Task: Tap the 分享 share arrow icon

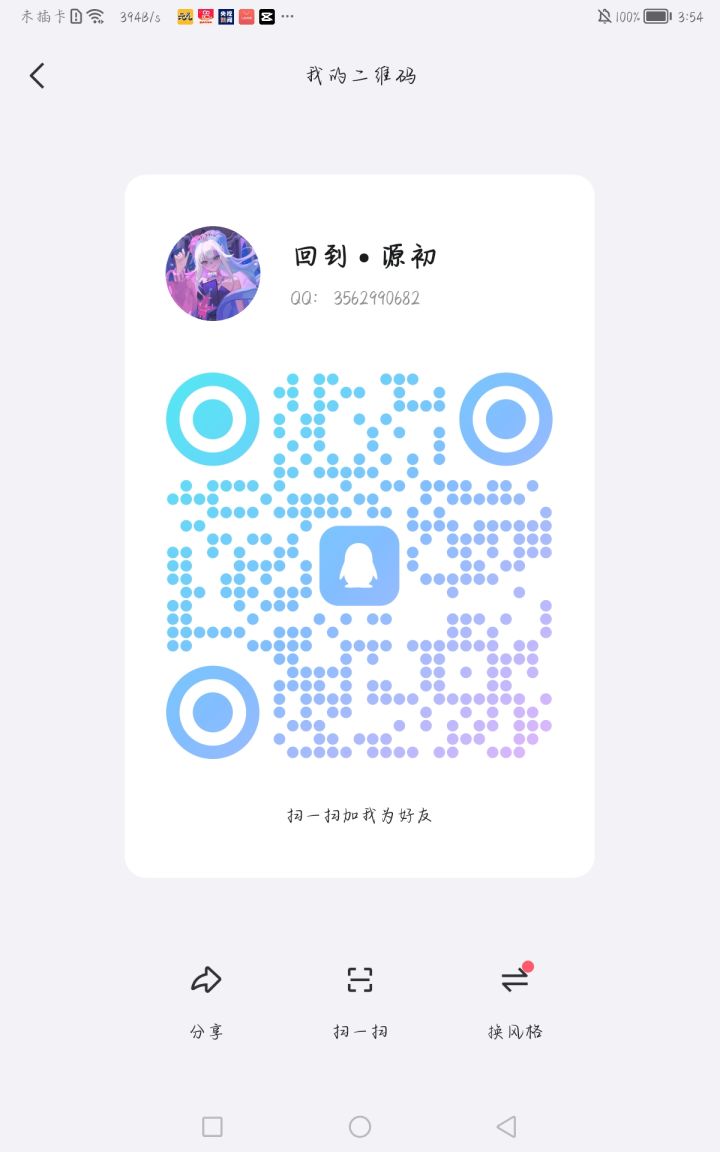Action: 206,980
